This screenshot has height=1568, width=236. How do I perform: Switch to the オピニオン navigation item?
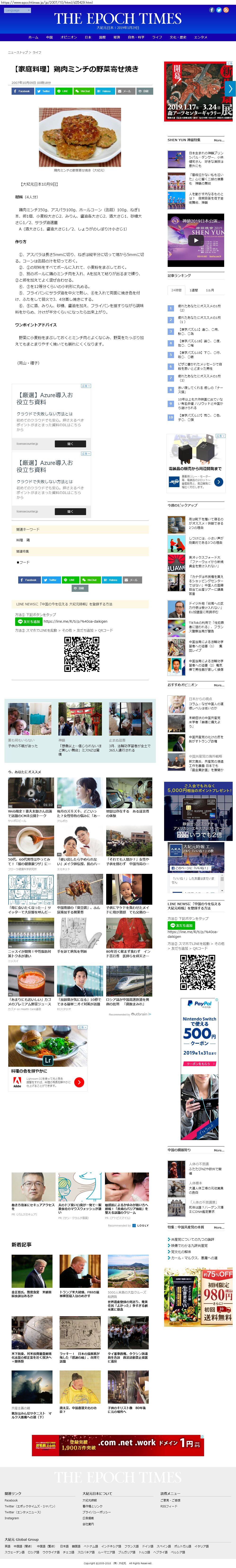click(x=68, y=37)
